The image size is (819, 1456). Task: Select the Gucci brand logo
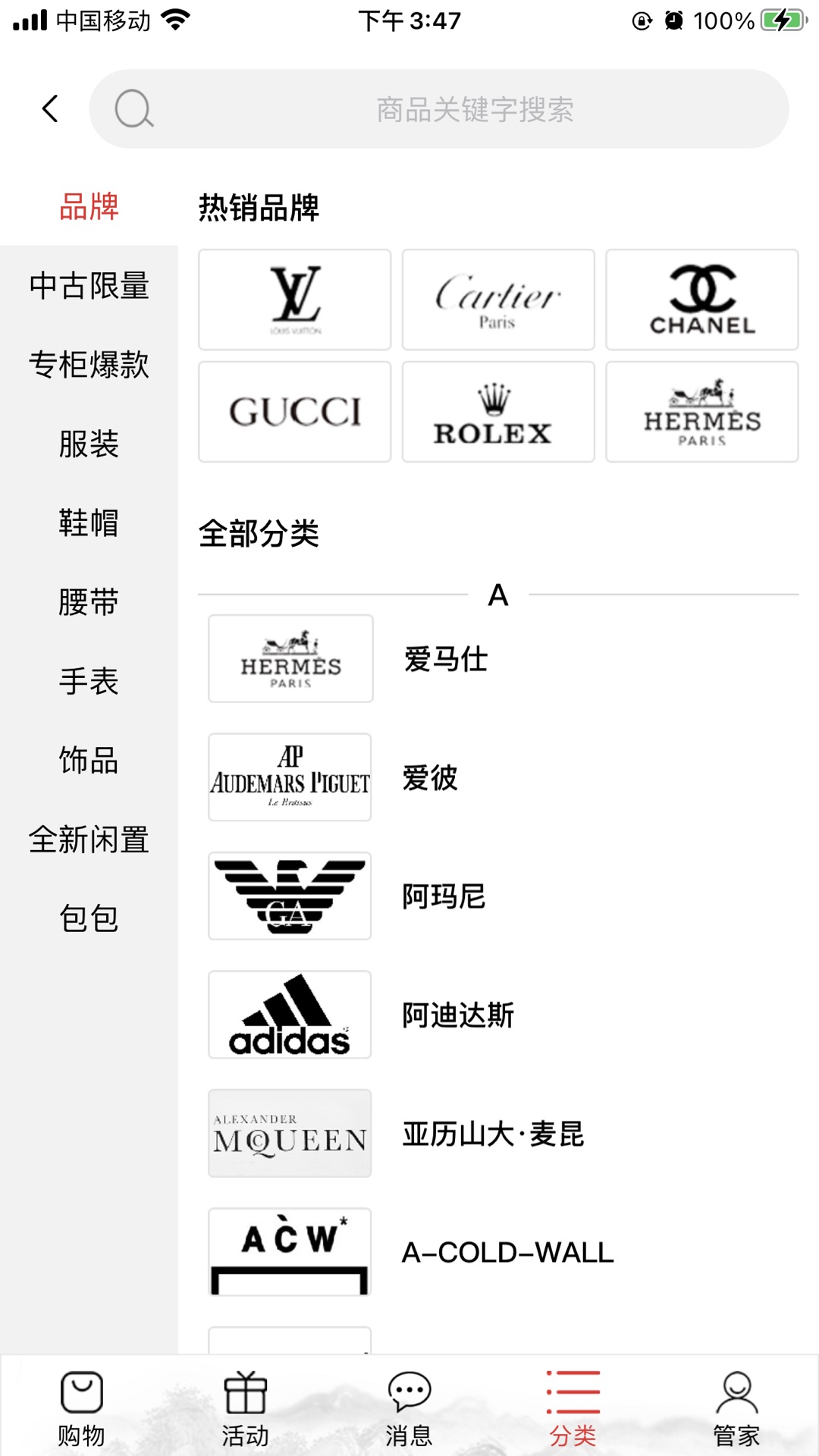pyautogui.click(x=293, y=411)
